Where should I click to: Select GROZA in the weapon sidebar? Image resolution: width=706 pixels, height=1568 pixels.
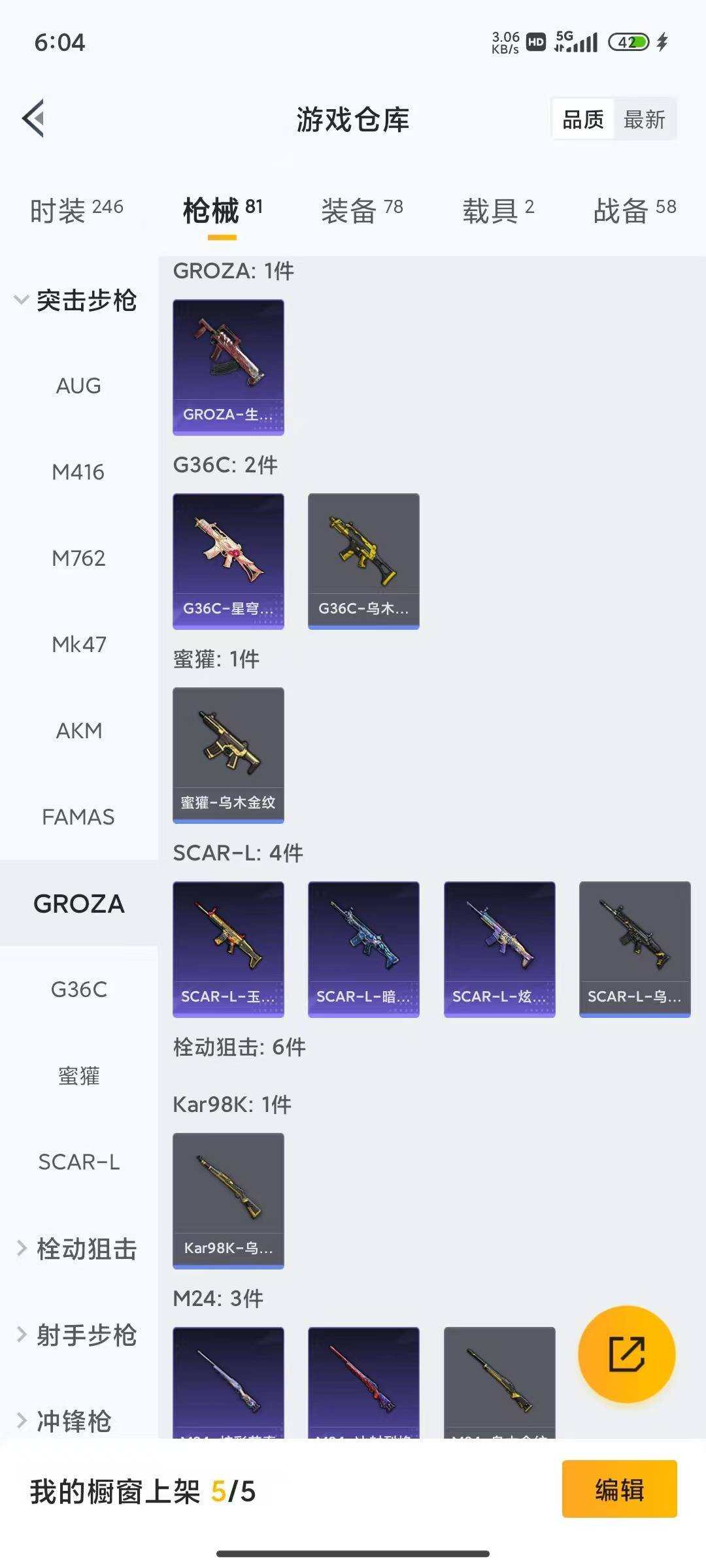tap(79, 904)
